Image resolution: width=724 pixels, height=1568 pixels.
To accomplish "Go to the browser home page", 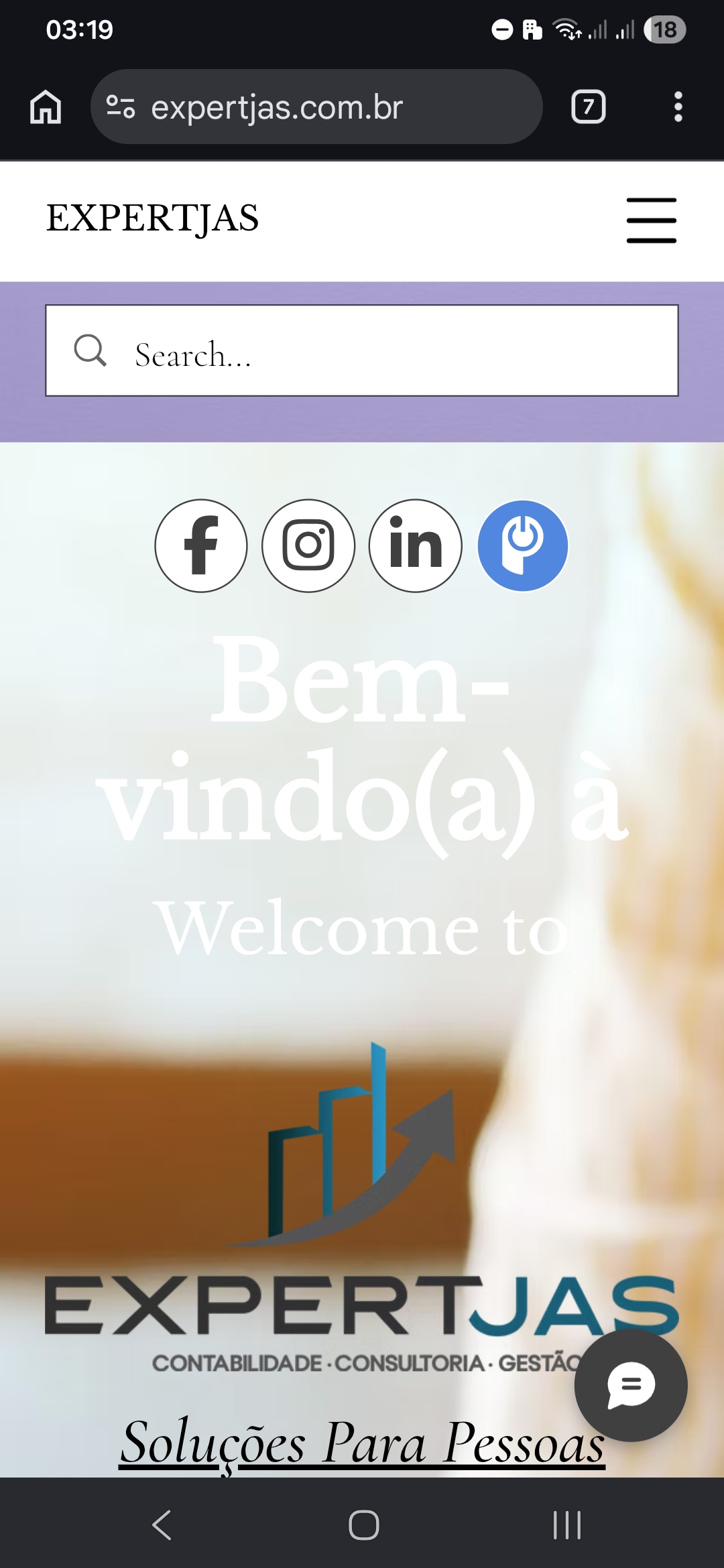I will 46,107.
